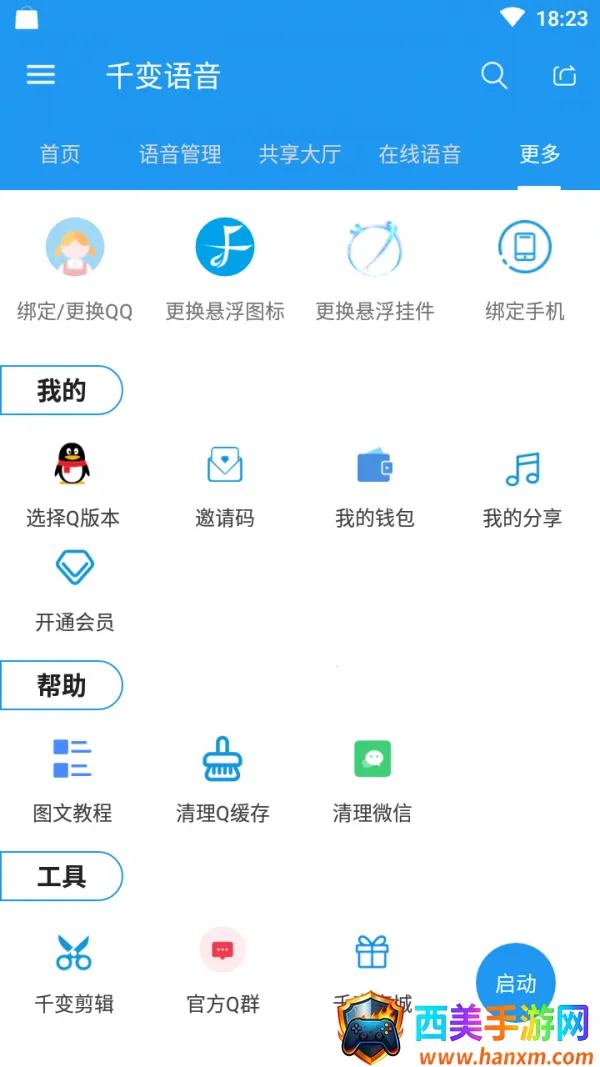Screen dimensions: 600x1067
Task: Launch 千变剪辑 tool
Action: [x=74, y=970]
